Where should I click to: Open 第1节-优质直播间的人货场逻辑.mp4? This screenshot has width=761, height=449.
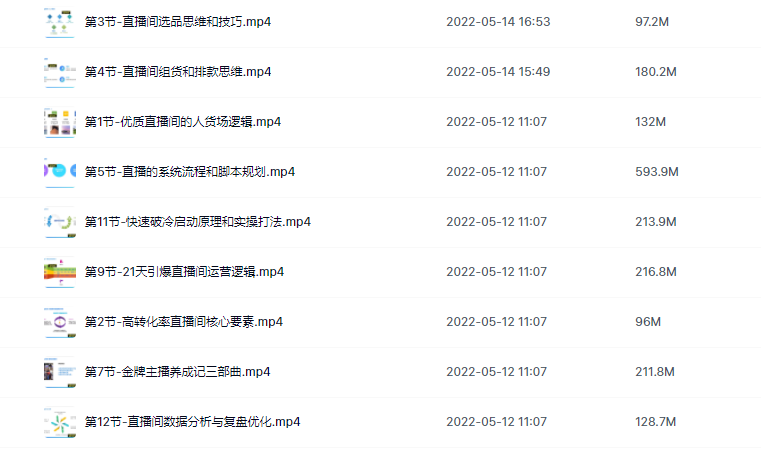[183, 122]
